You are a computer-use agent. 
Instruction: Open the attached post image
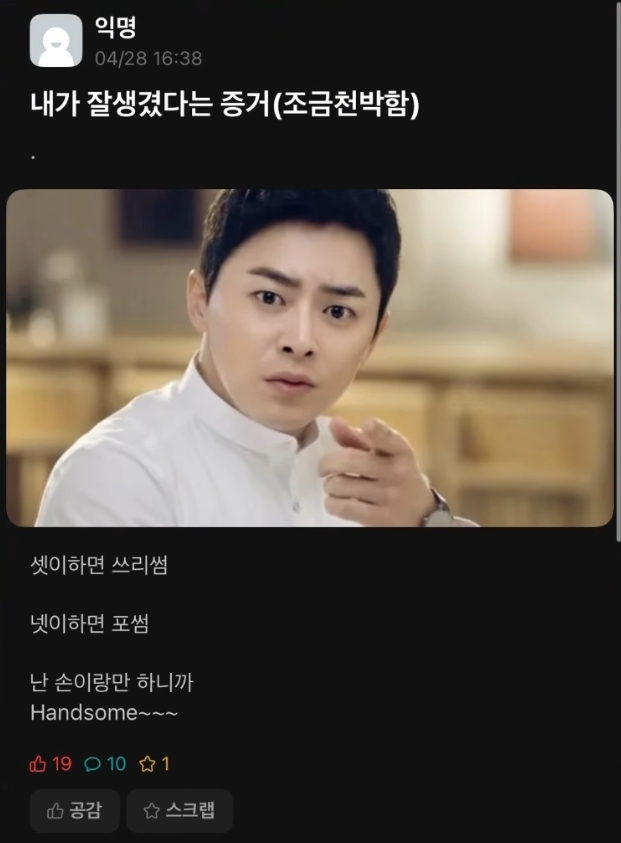click(310, 358)
